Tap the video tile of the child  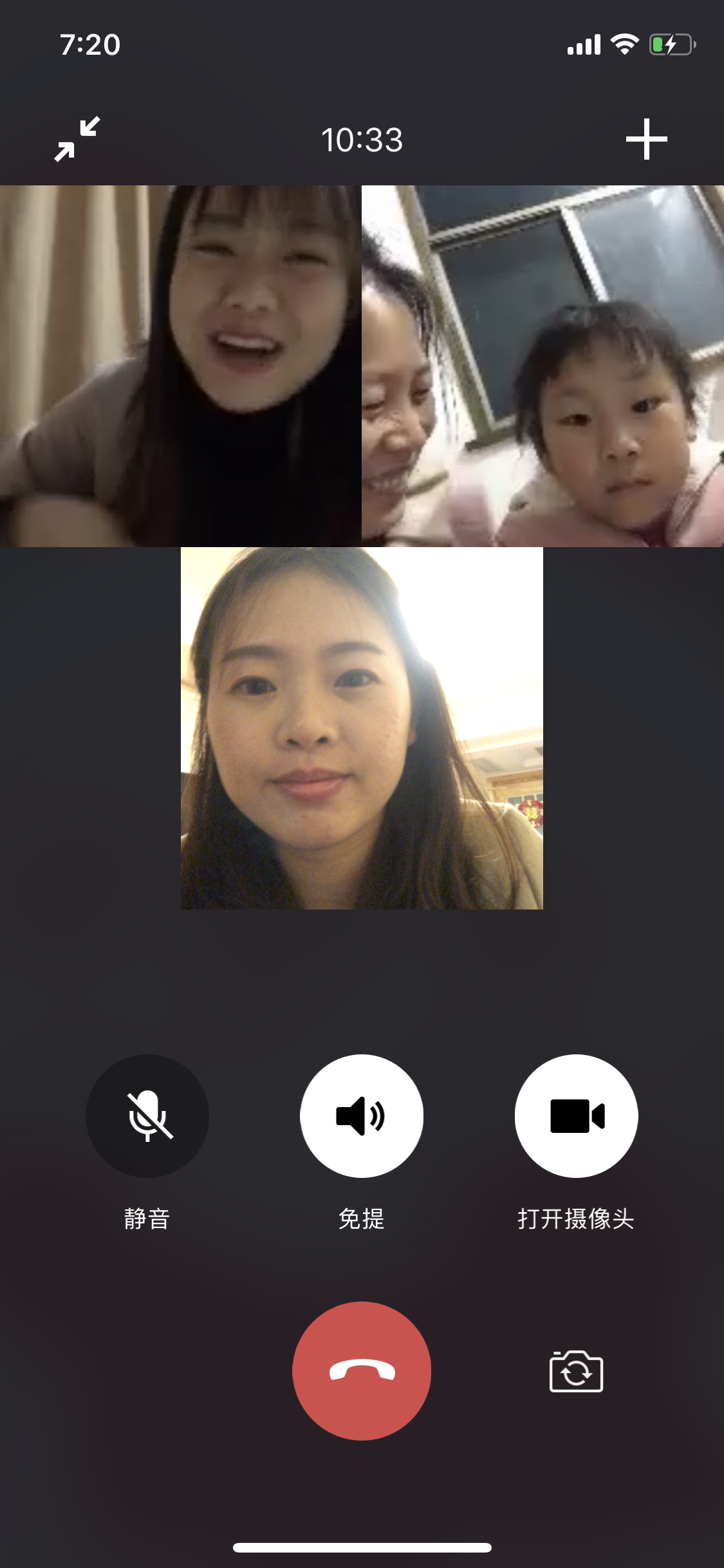[x=543, y=366]
